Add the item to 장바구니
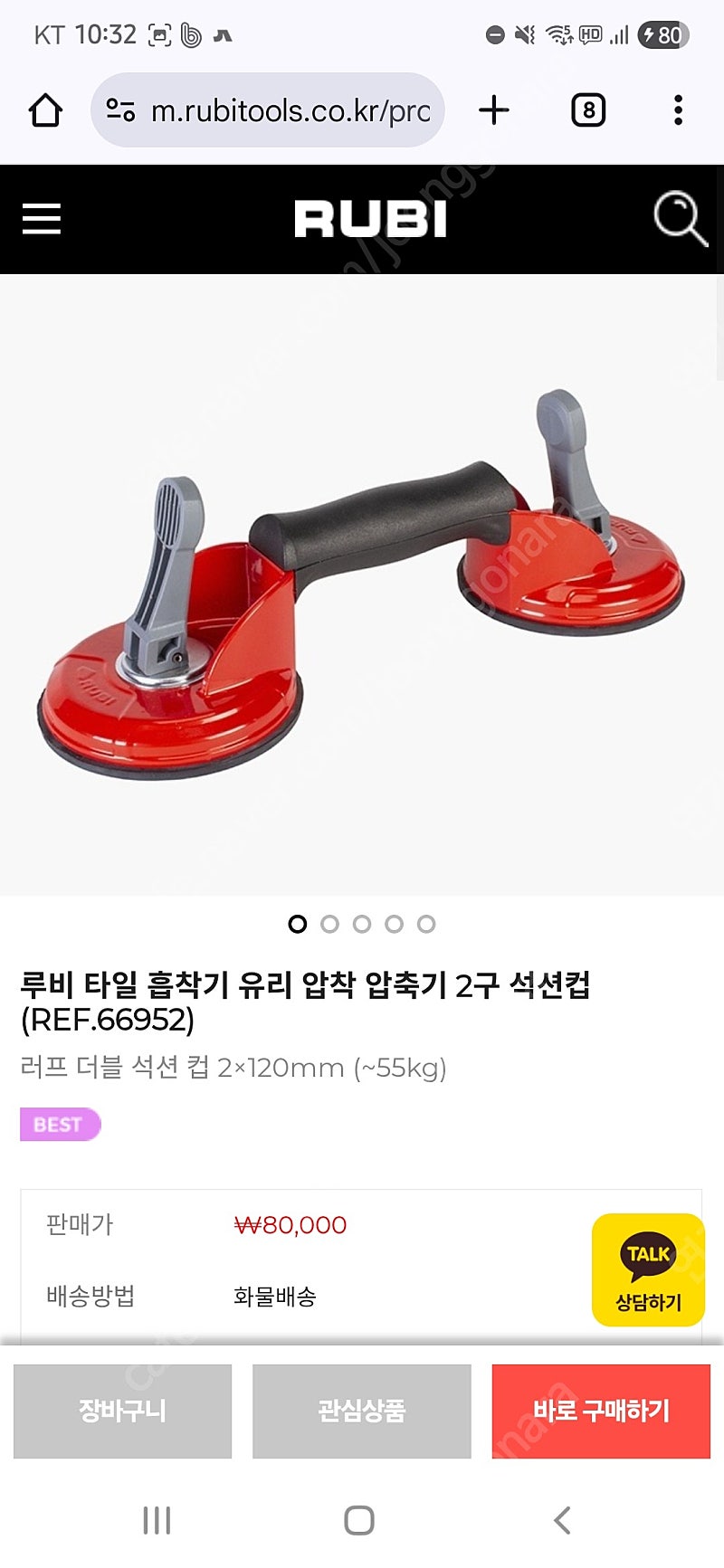This screenshot has height=1568, width=724. click(122, 1411)
